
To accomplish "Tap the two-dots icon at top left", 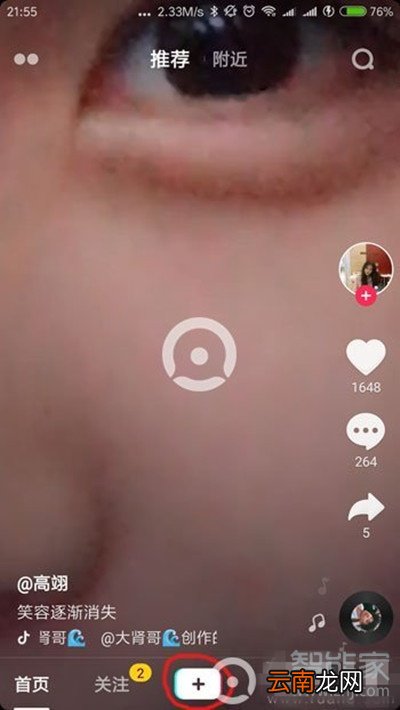I will click(x=26, y=59).
